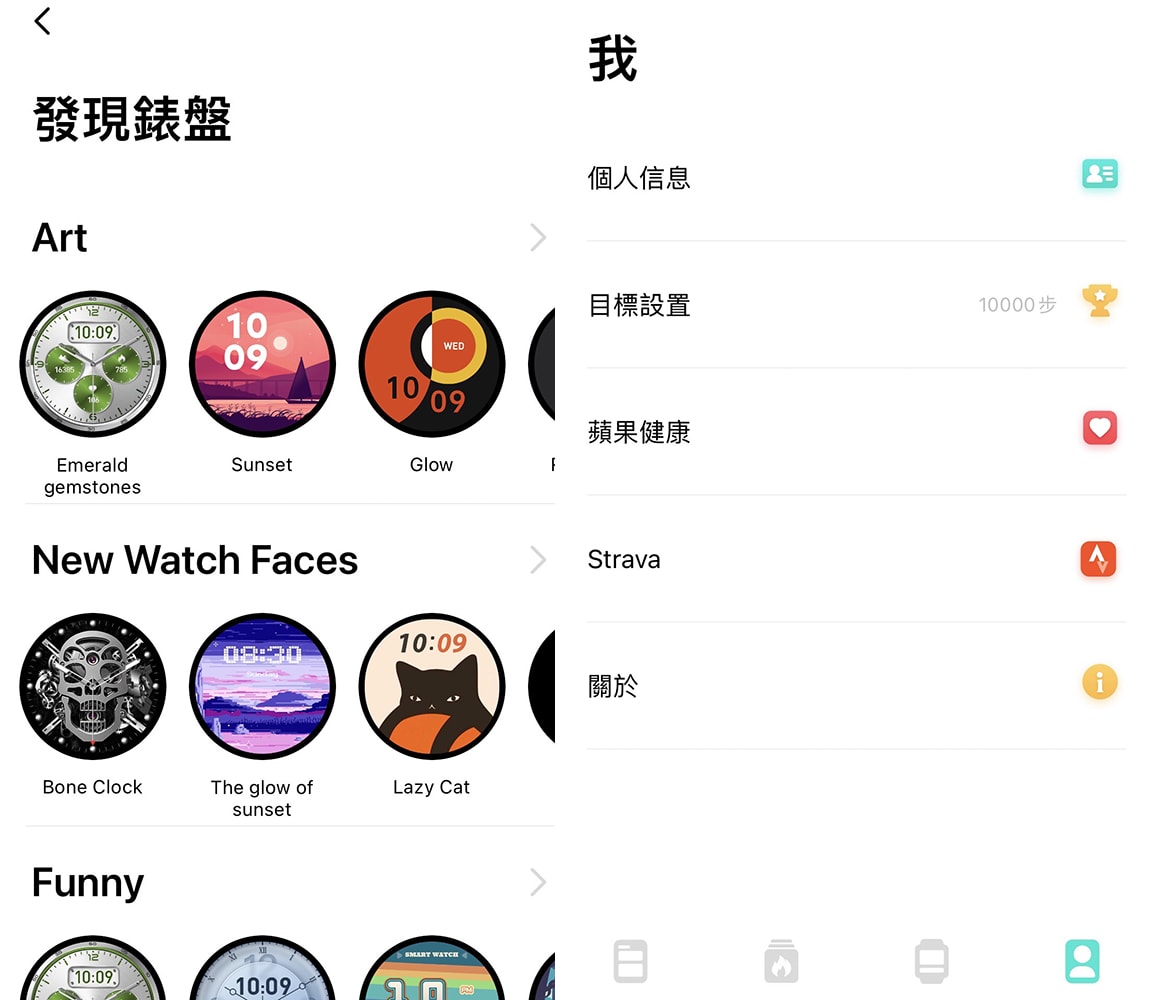Switch to the flame workout tab
The height and width of the screenshot is (1000, 1152).
click(781, 961)
